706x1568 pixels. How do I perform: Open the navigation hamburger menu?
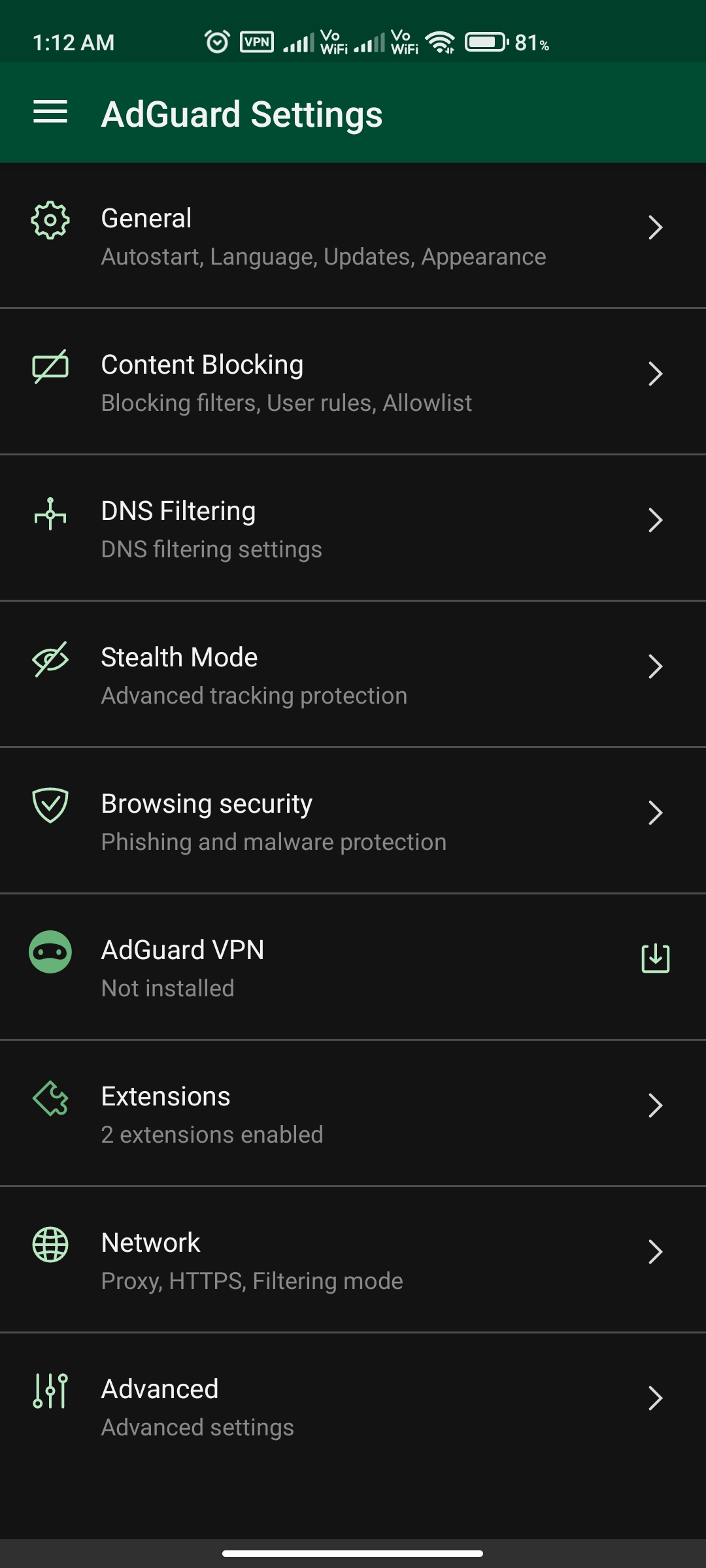[50, 112]
